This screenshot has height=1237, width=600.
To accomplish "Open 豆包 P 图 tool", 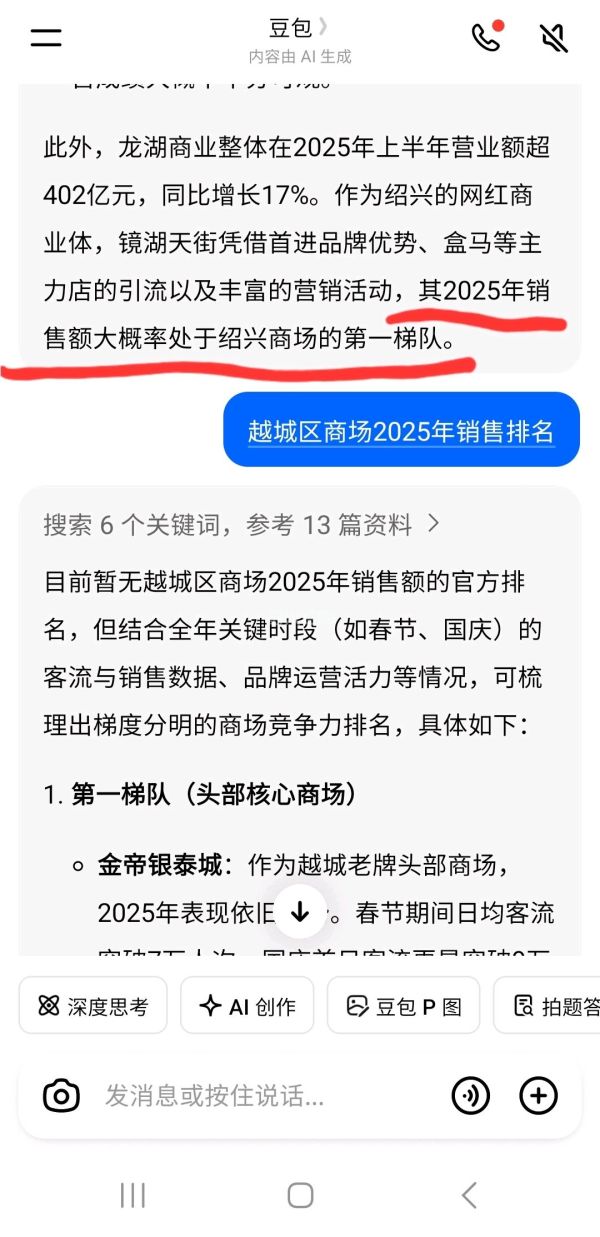I will pos(403,1006).
